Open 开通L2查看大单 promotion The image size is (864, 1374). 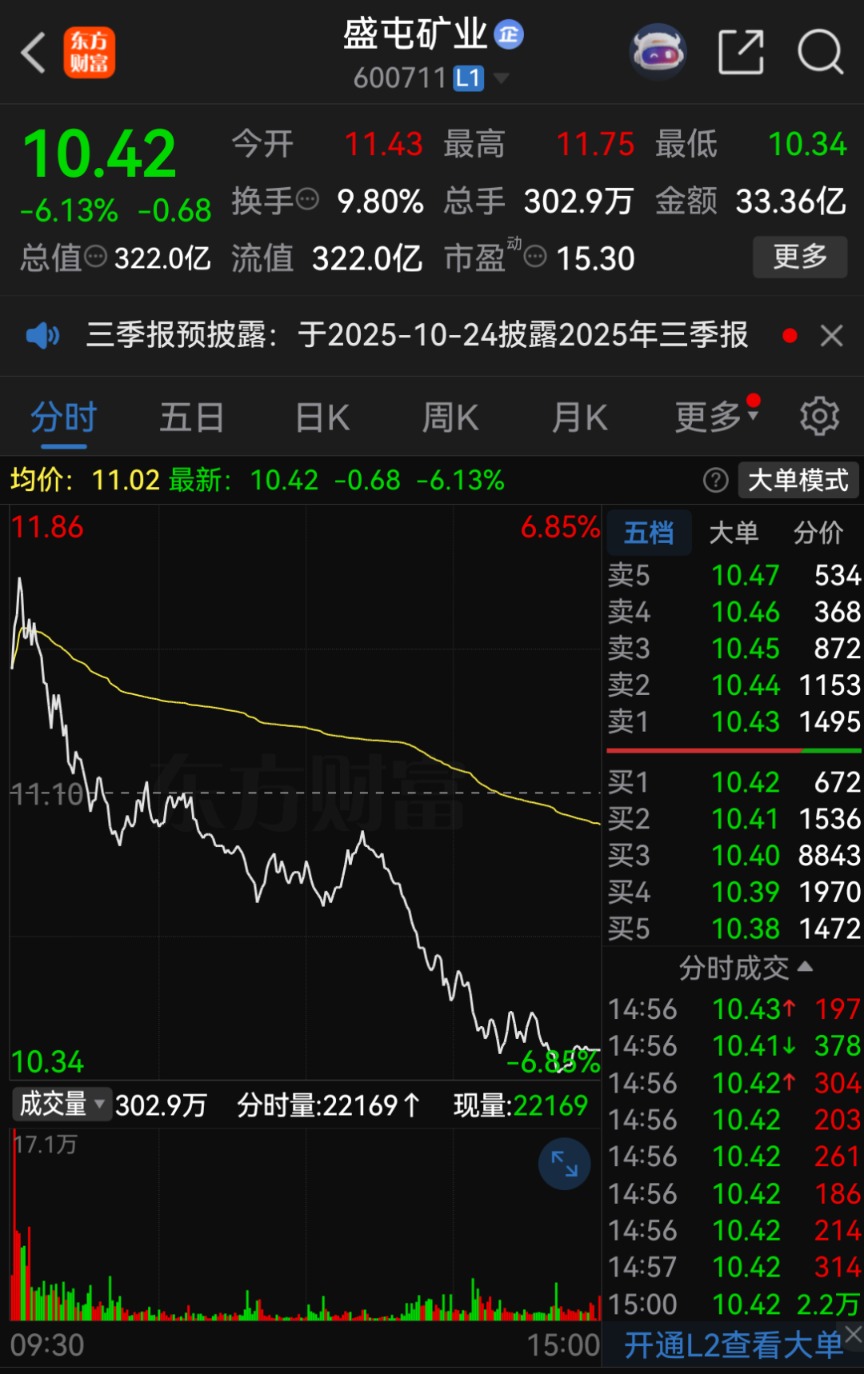(x=732, y=1346)
